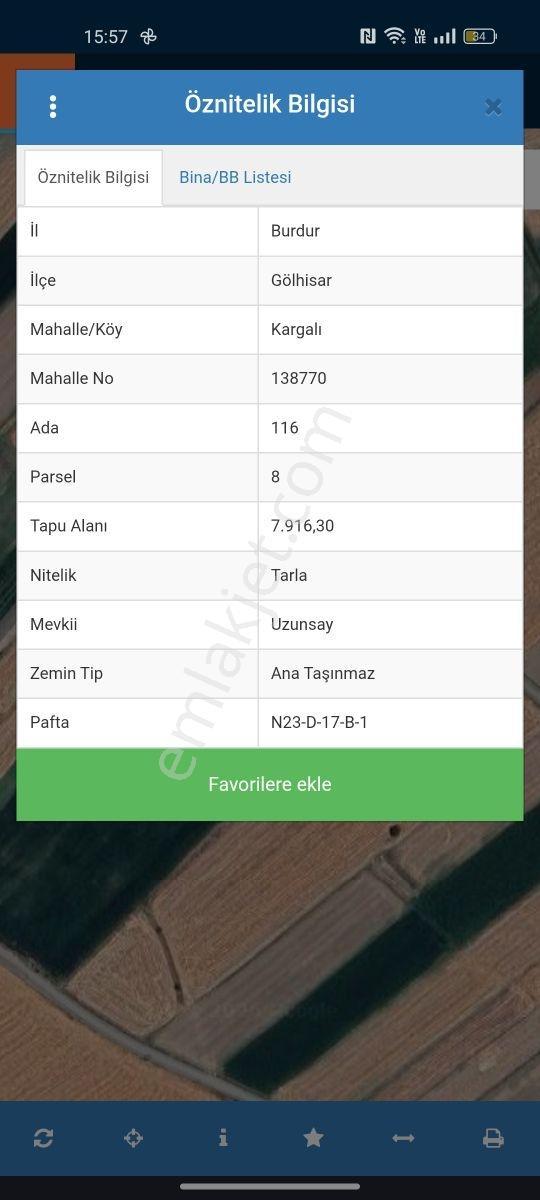540x1200 pixels.
Task: Switch to the Bina/BB Listesi tab
Action: tap(235, 177)
